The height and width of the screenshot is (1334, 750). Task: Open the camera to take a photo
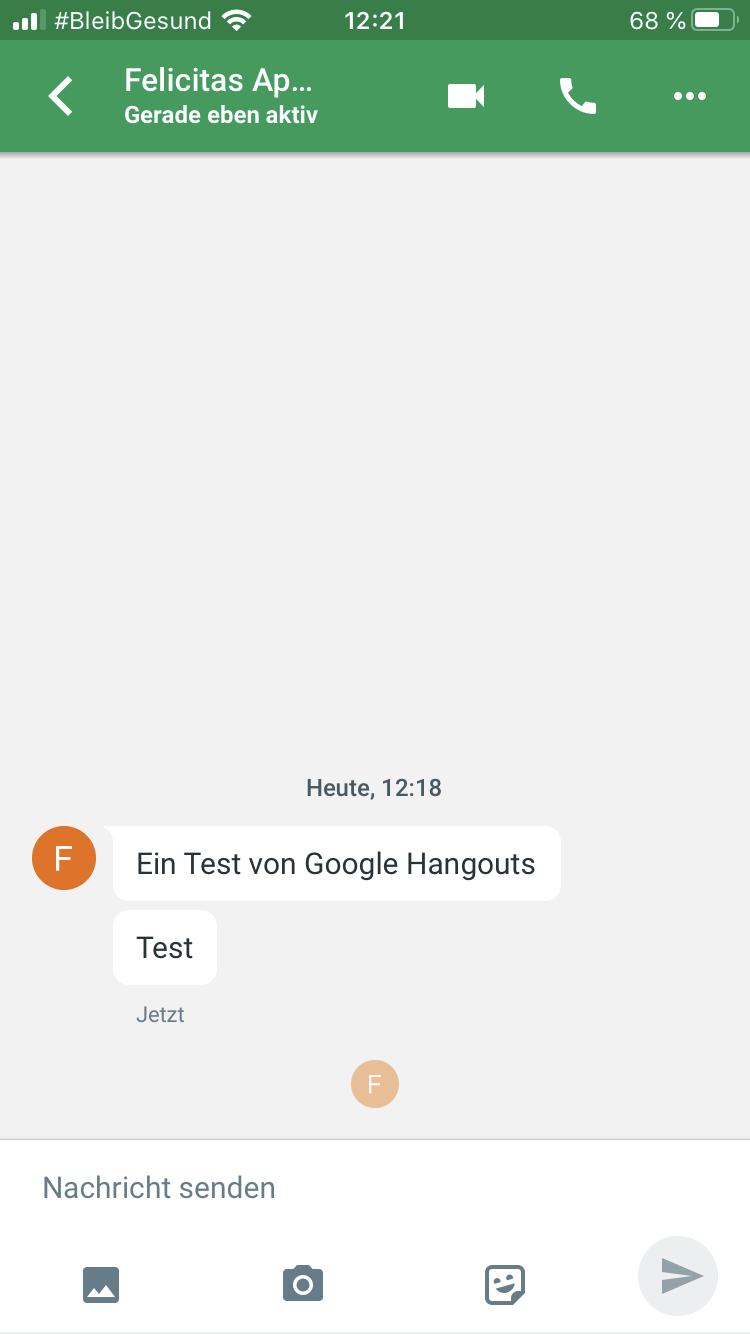tap(303, 1284)
